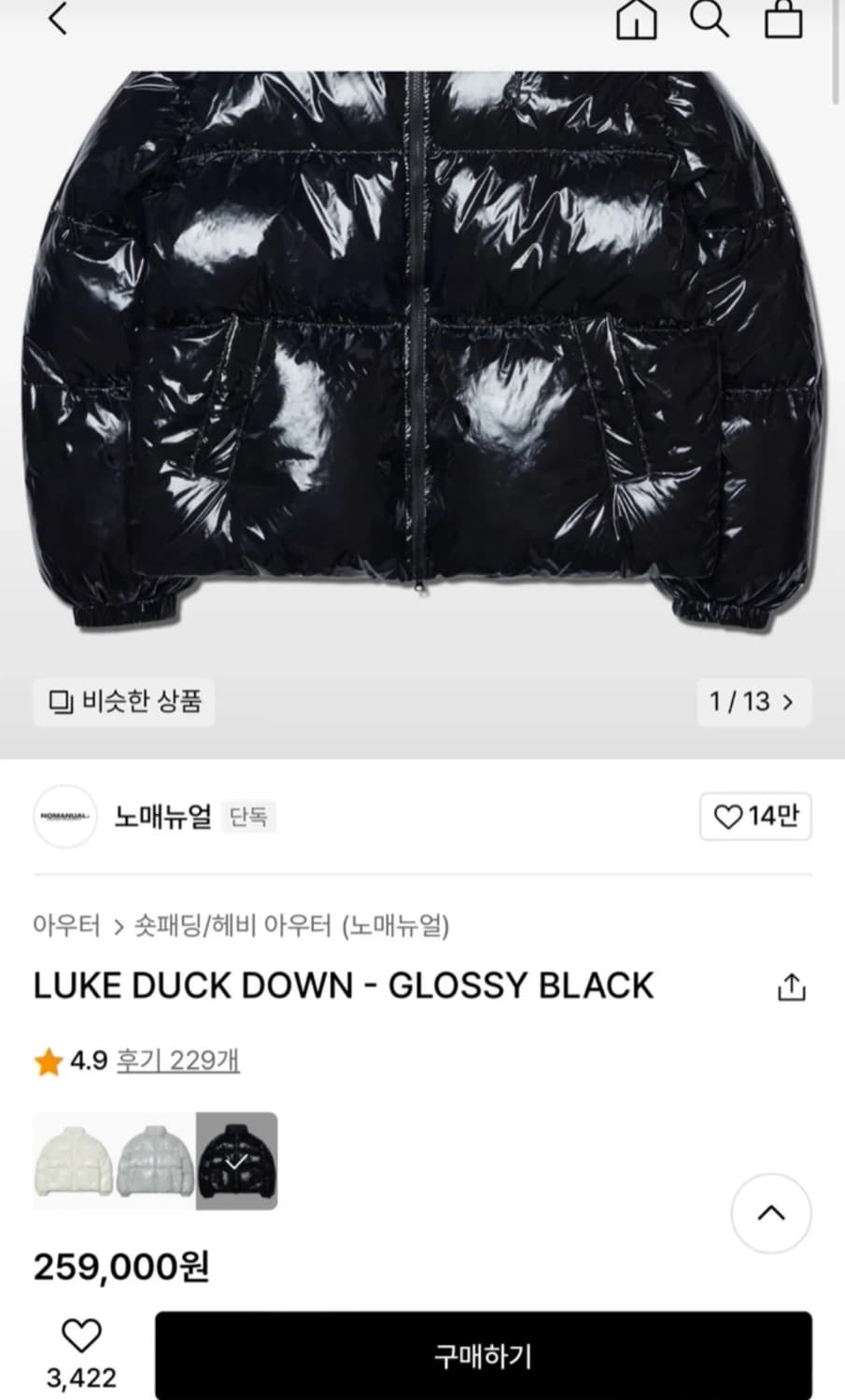Toggle the 단독 exclusive badge

tap(248, 816)
